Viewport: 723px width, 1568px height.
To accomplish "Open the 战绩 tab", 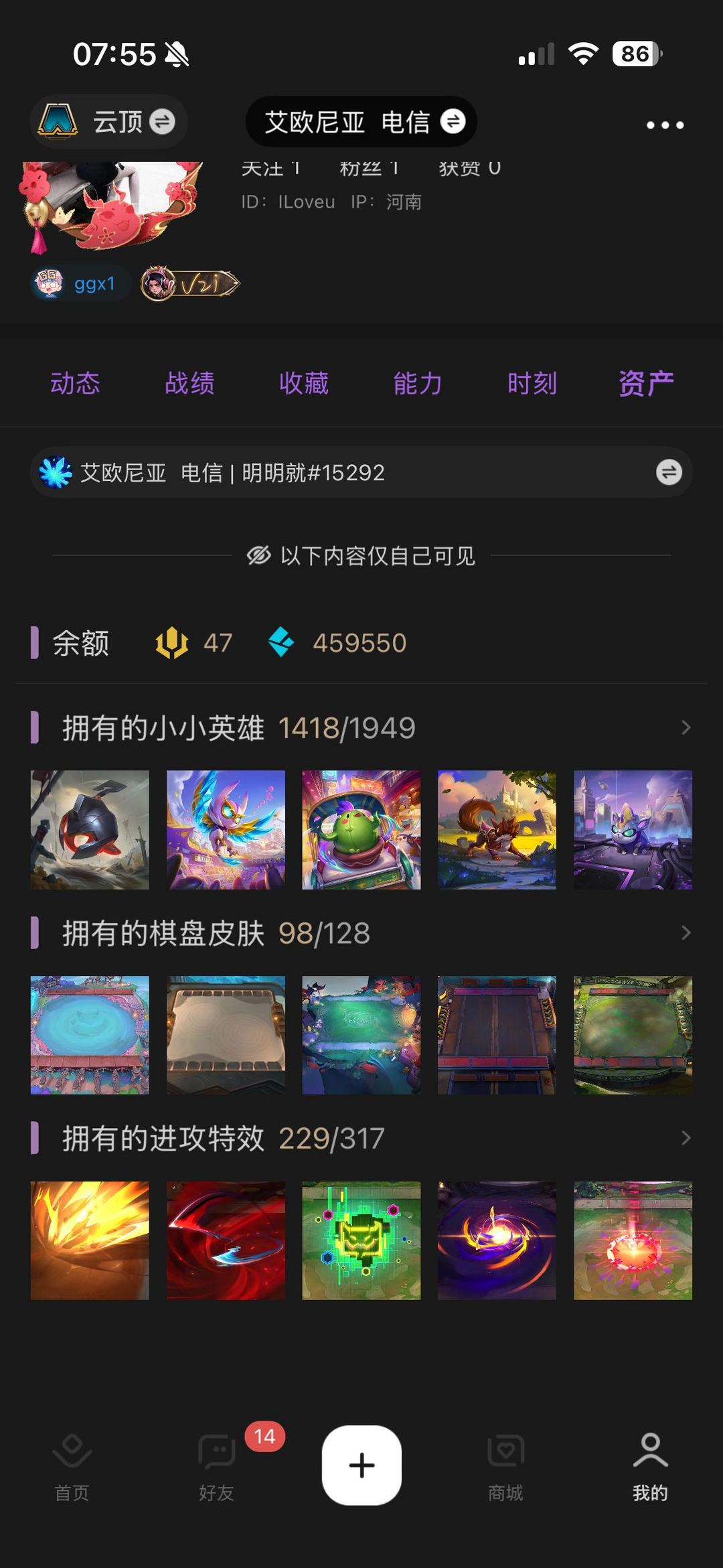I will 189,383.
